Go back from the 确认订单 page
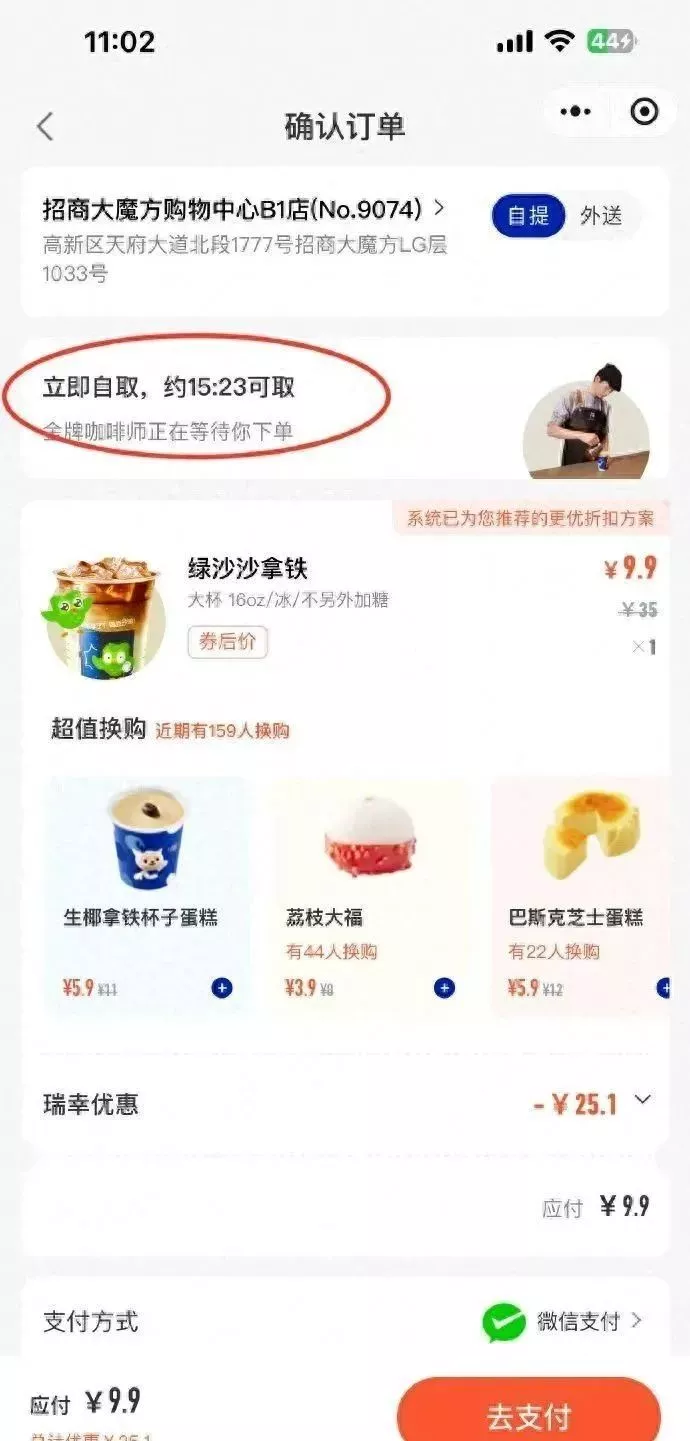Image resolution: width=690 pixels, height=1441 pixels. [44, 127]
